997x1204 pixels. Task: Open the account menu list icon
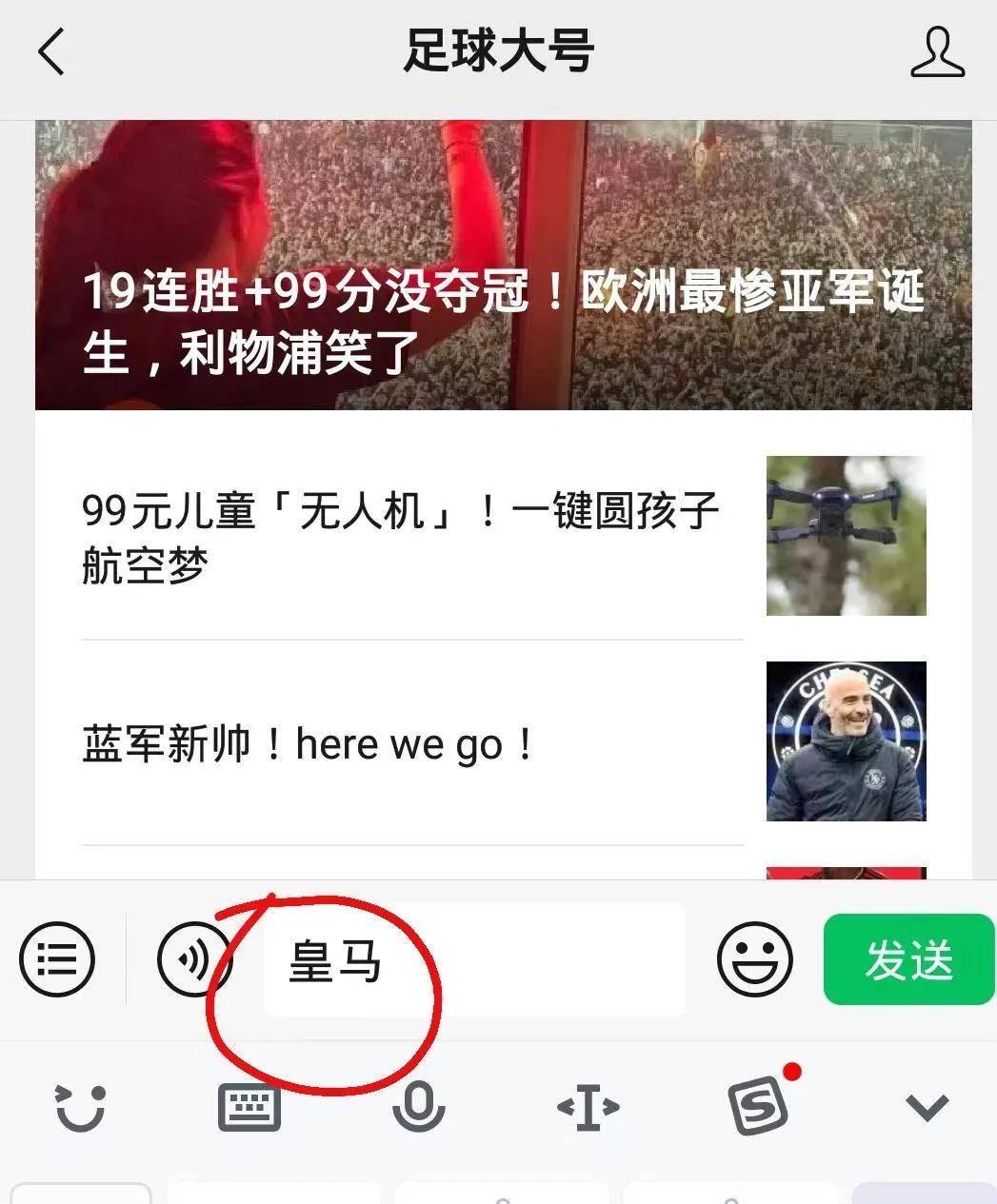point(57,958)
